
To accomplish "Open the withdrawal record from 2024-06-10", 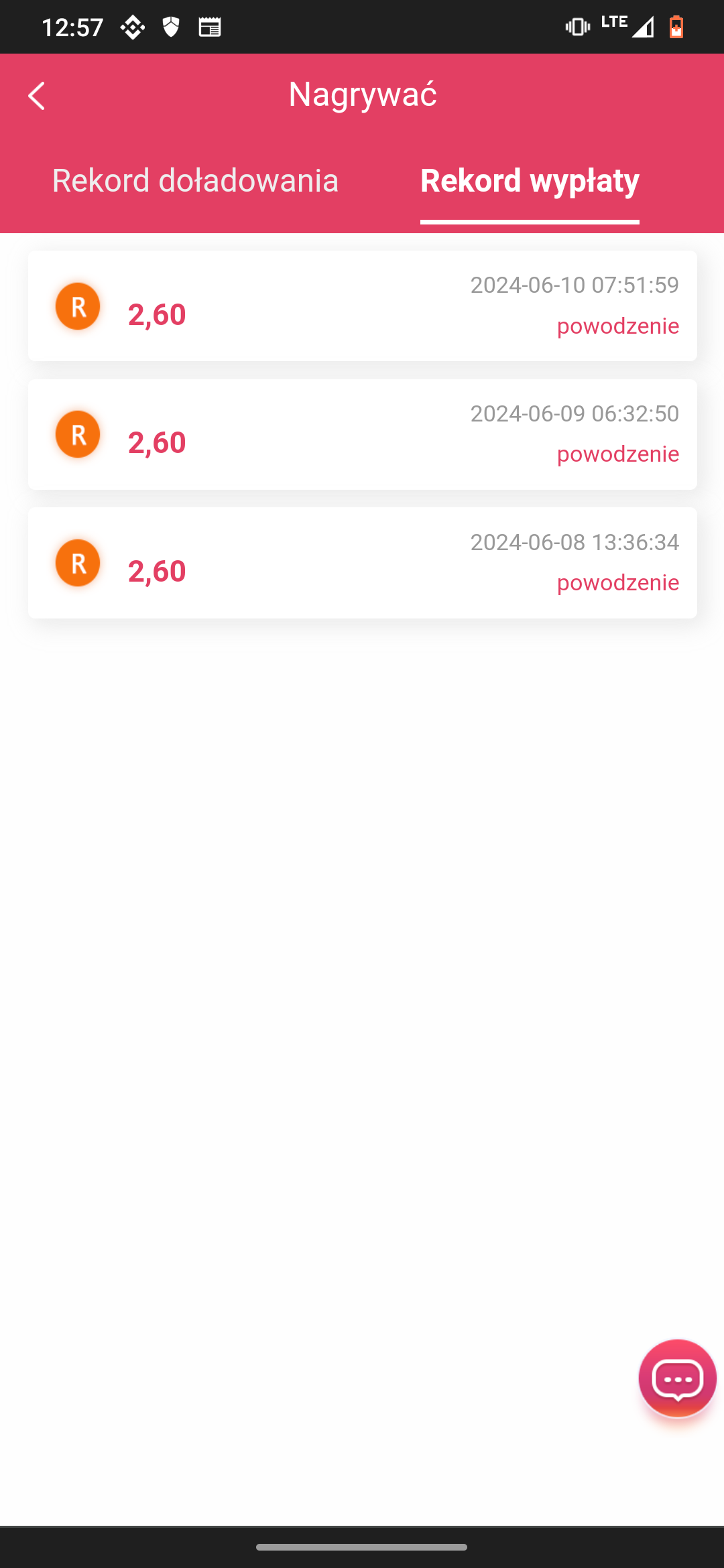I will (362, 306).
